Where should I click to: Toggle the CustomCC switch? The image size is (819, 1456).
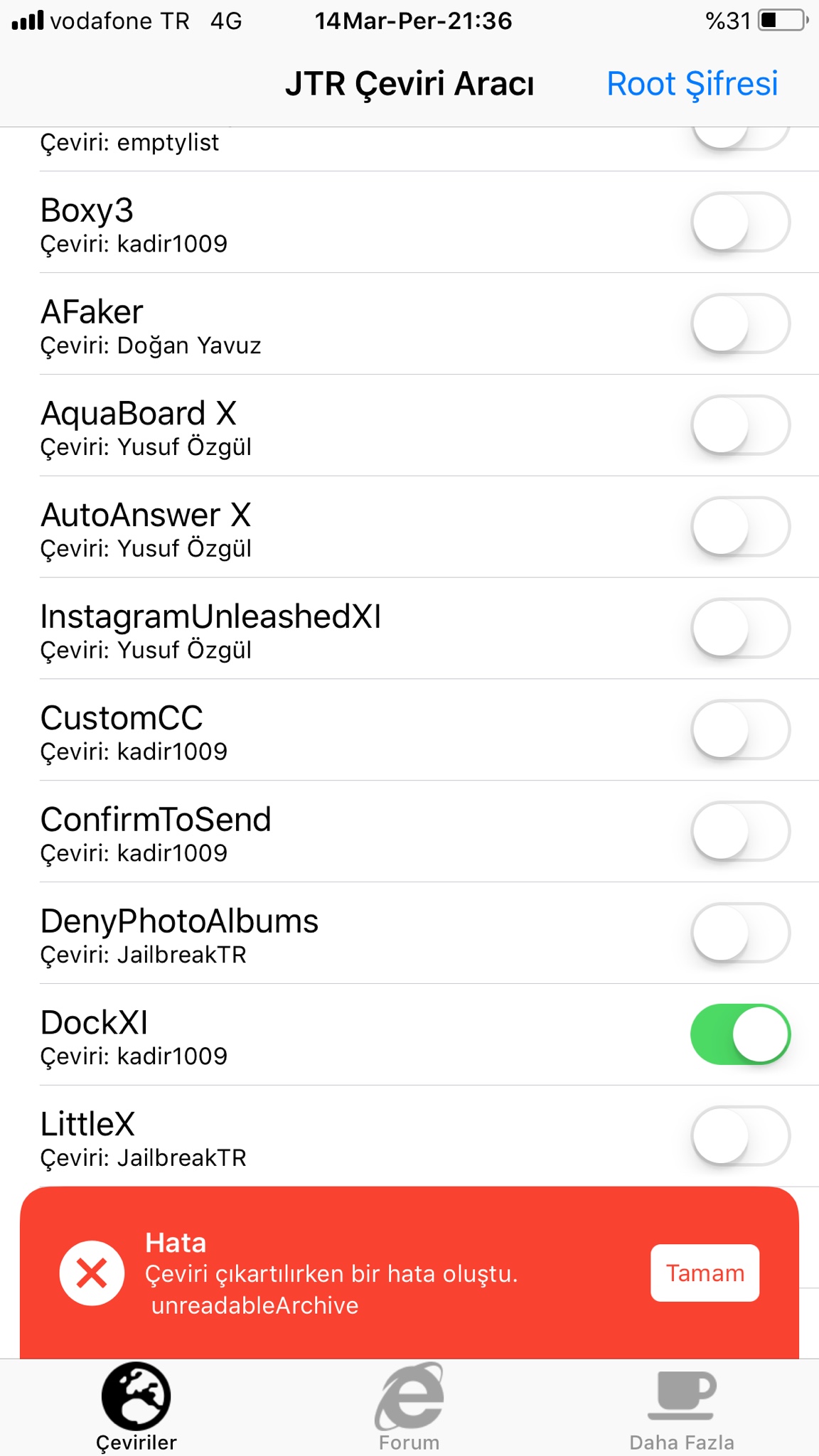[x=740, y=730]
